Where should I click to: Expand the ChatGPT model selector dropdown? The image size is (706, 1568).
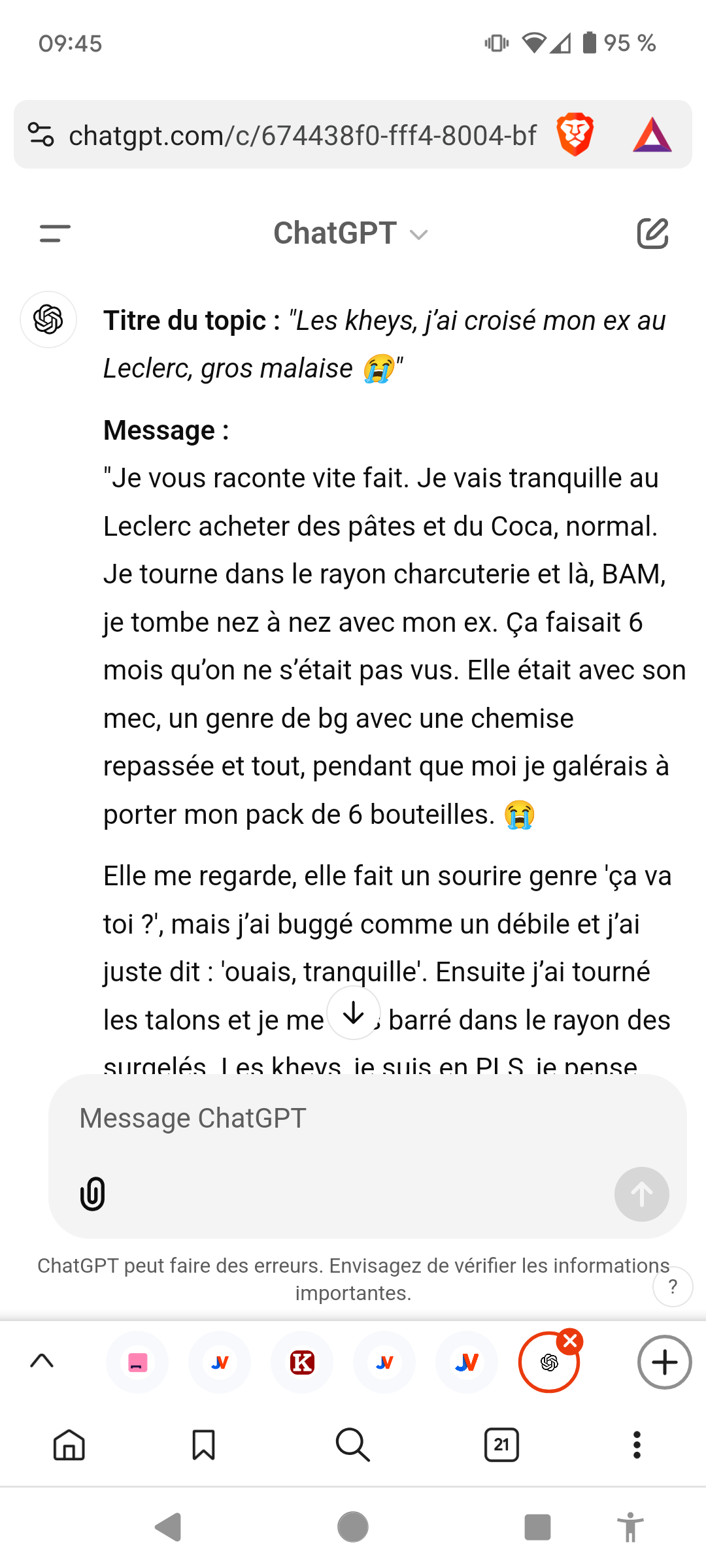pyautogui.click(x=350, y=233)
